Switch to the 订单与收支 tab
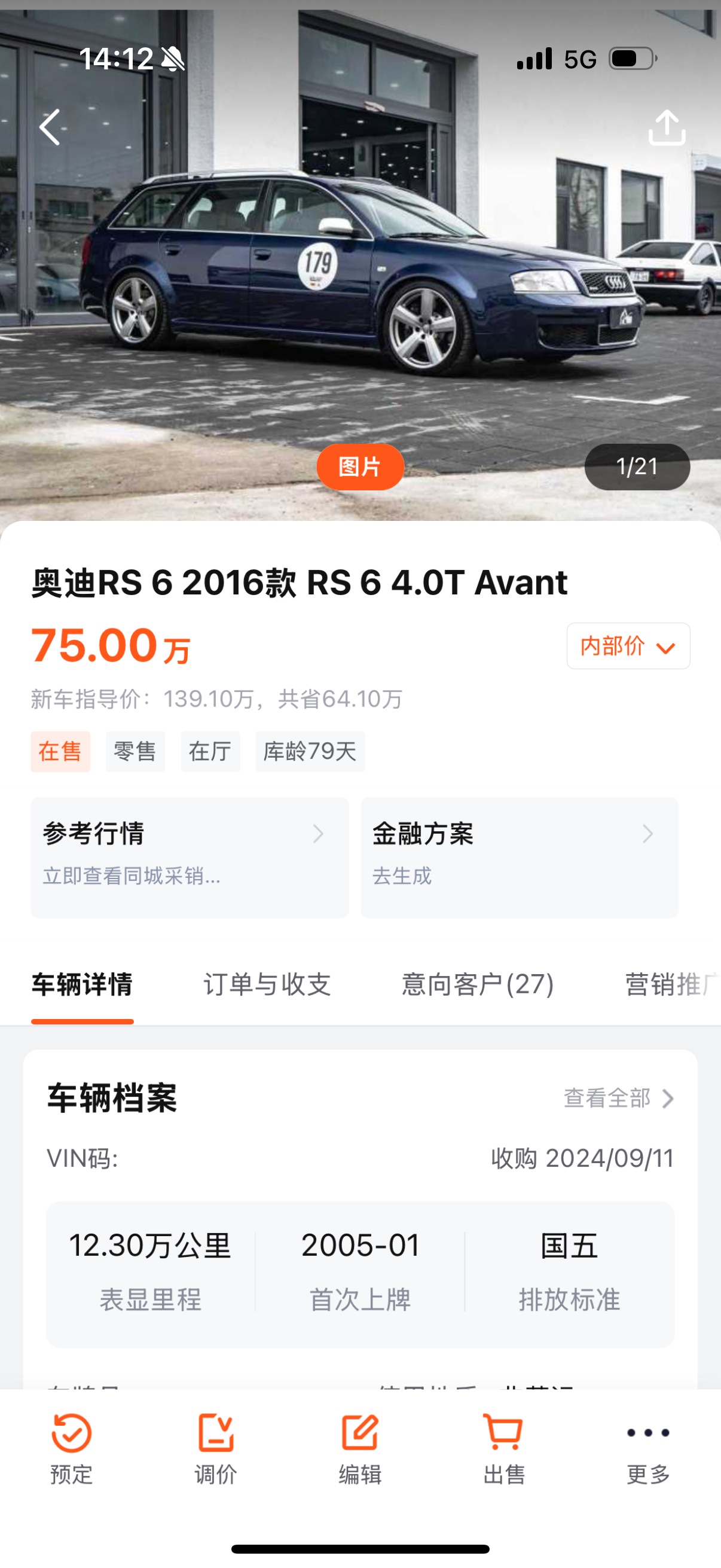 [268, 985]
